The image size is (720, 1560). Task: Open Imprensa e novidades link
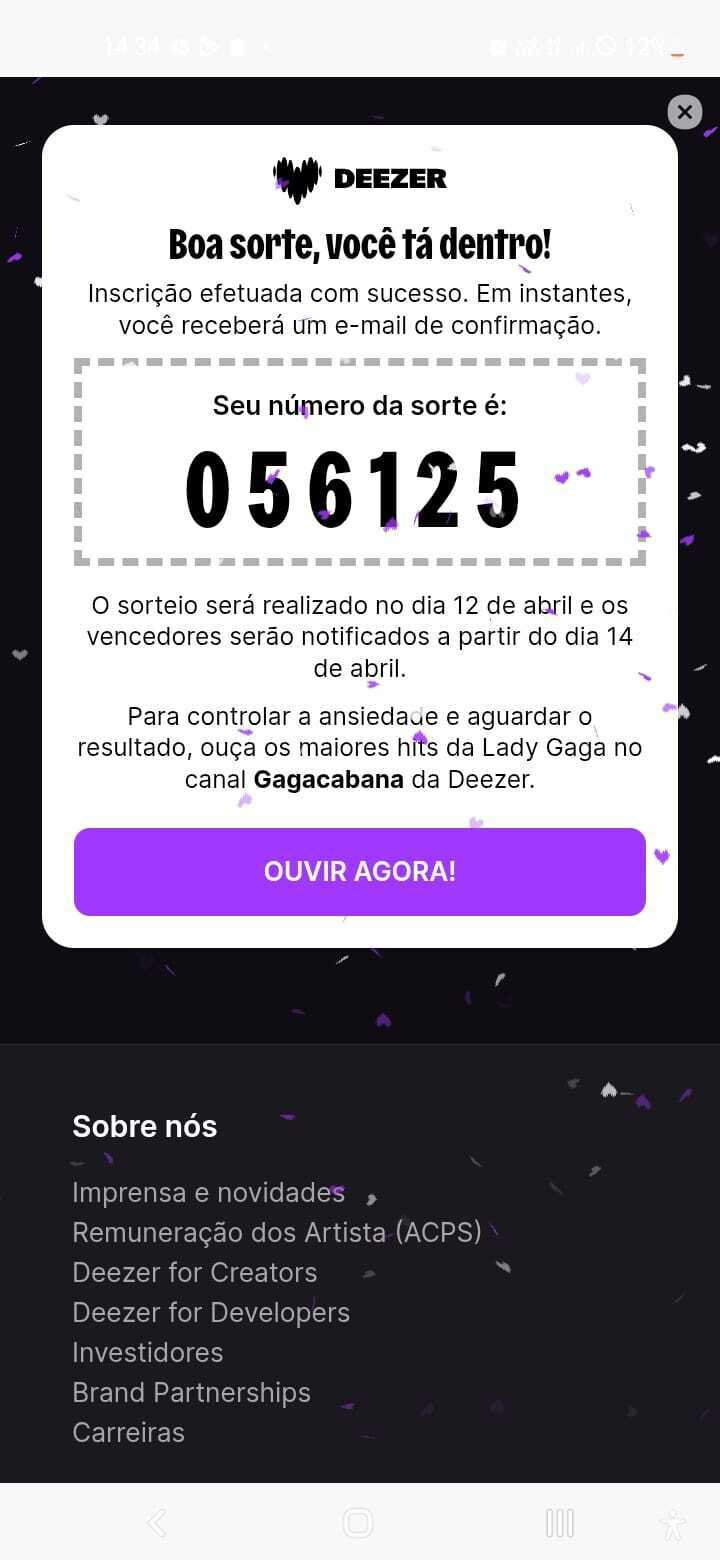tap(208, 1192)
